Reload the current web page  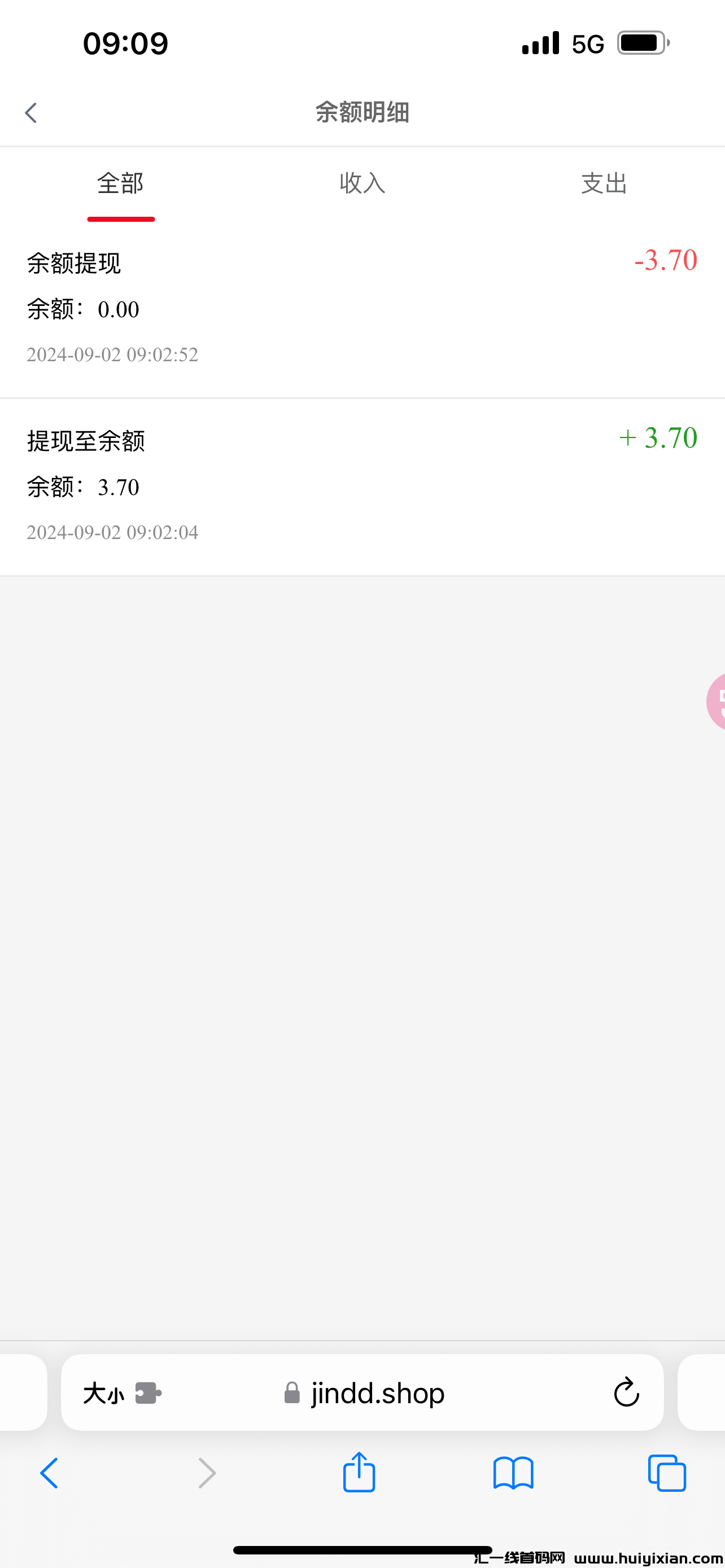click(x=626, y=1392)
